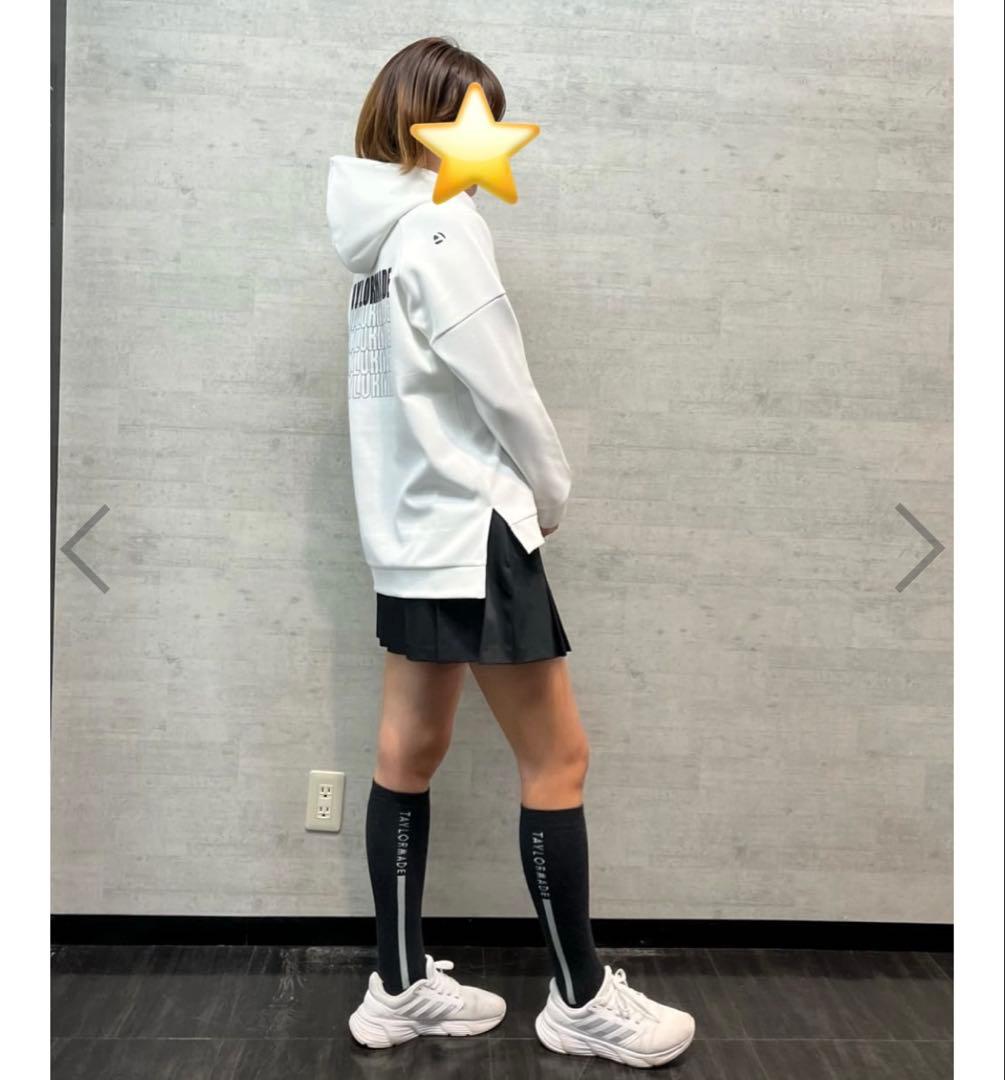Go to the previous photo
The height and width of the screenshot is (1080, 1005).
coord(85,548)
